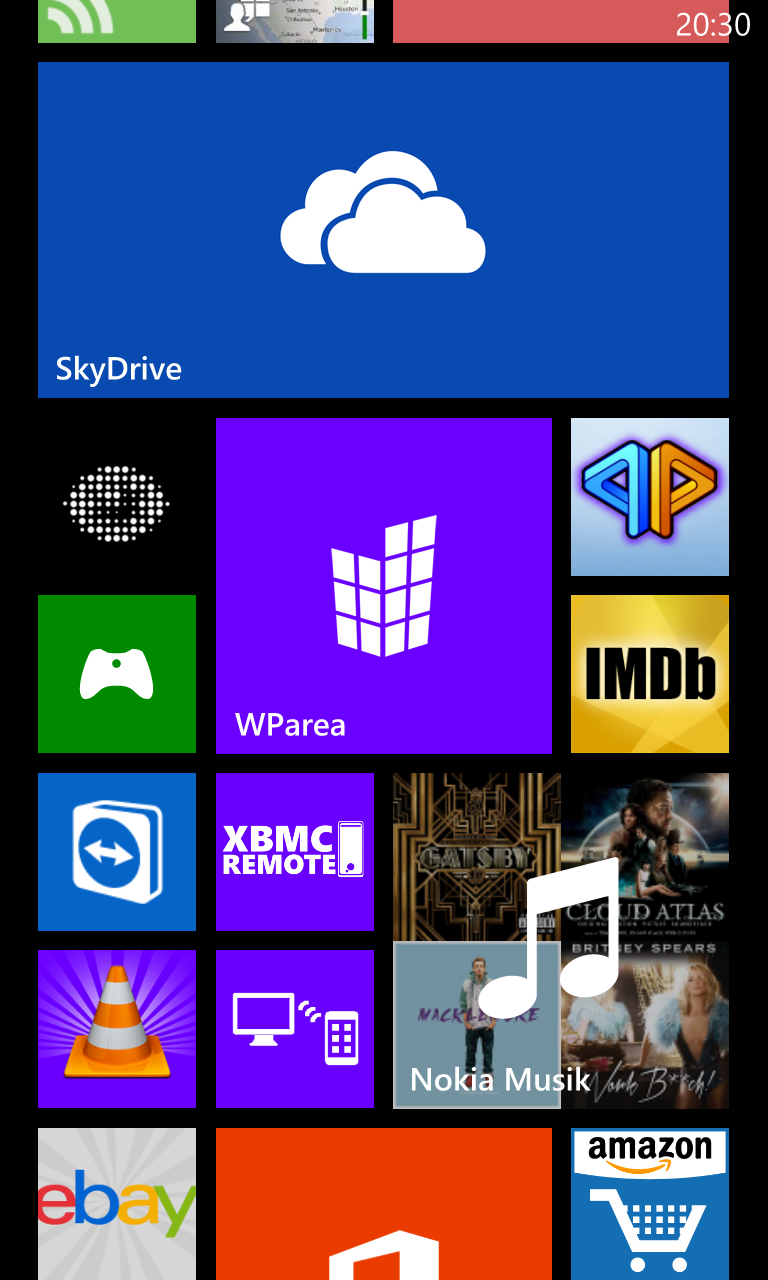768x1280 pixels.
Task: Launch the blue and orange arrows game tile
Action: pos(650,497)
